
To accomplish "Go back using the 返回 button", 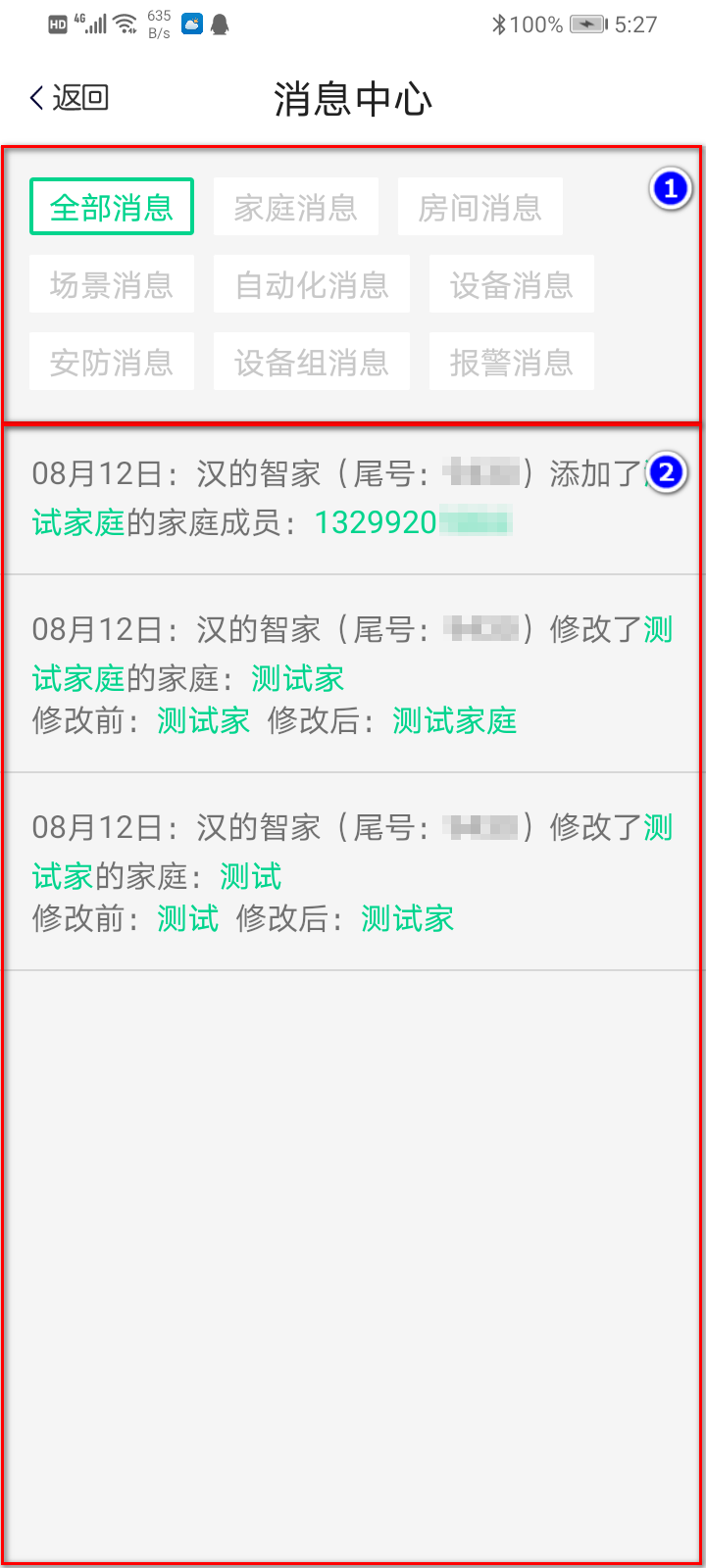I will (x=69, y=98).
